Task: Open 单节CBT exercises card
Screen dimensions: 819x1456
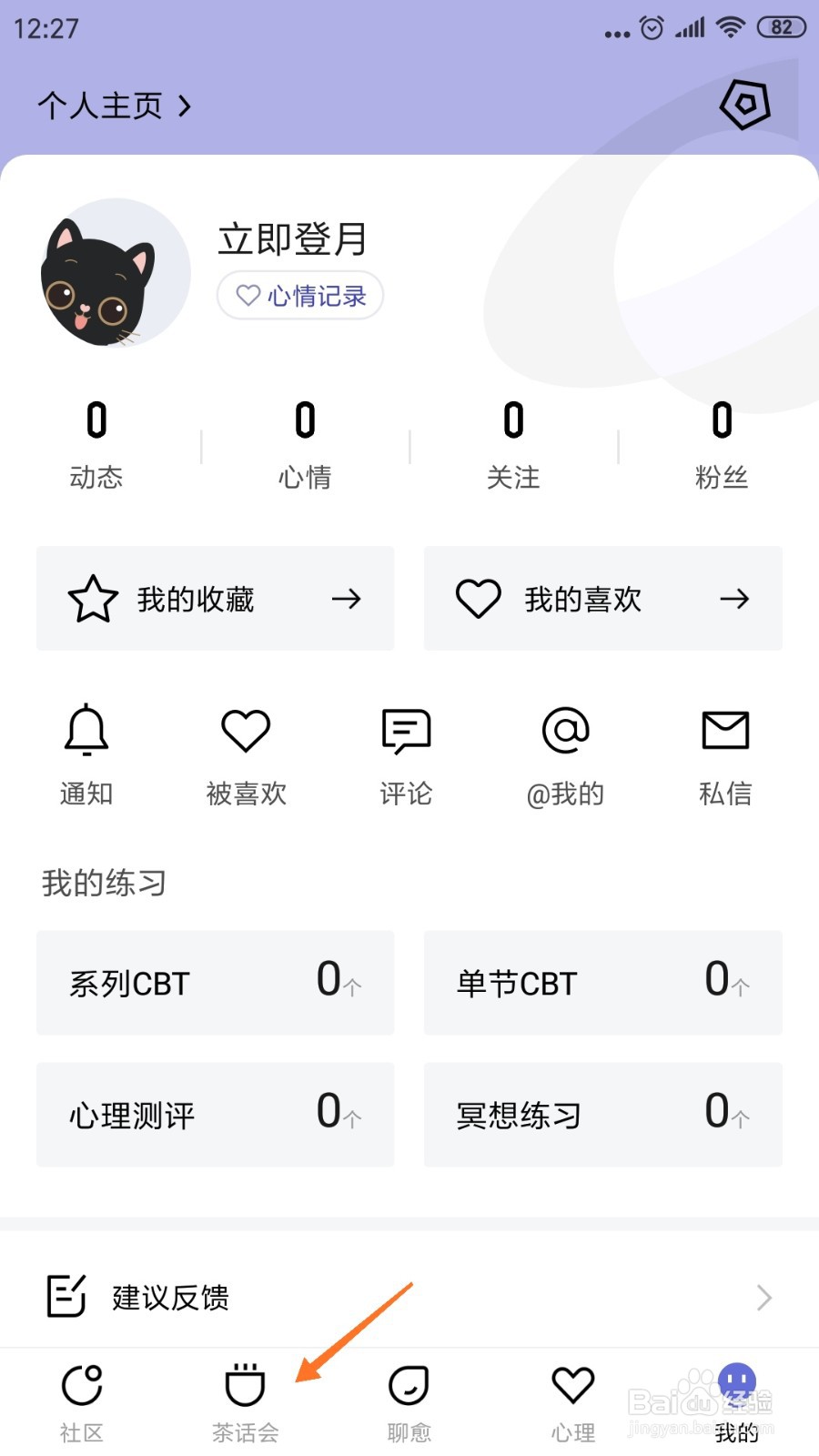Action: point(602,983)
